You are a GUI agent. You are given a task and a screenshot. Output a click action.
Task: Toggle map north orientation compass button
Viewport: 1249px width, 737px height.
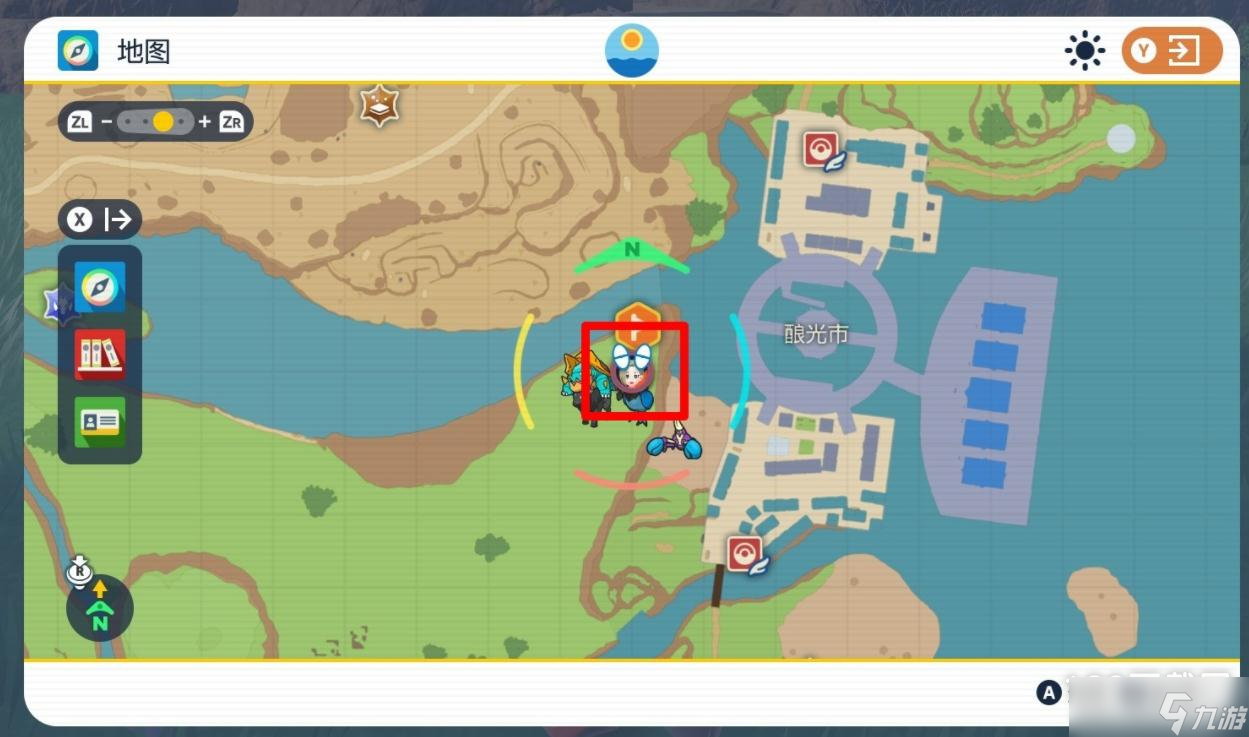[99, 606]
